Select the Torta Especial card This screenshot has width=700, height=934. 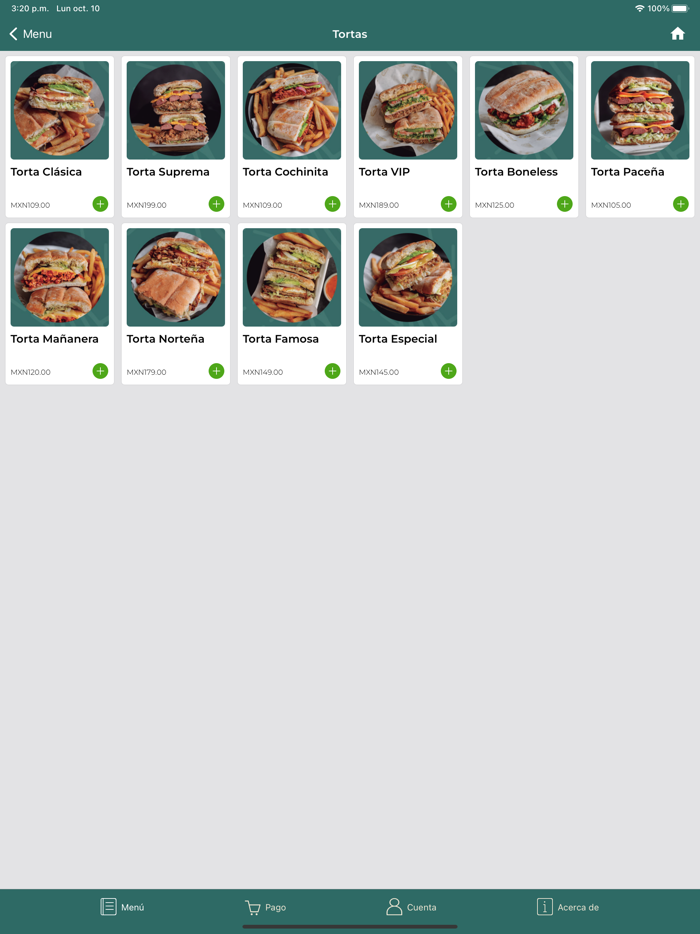[x=408, y=290]
